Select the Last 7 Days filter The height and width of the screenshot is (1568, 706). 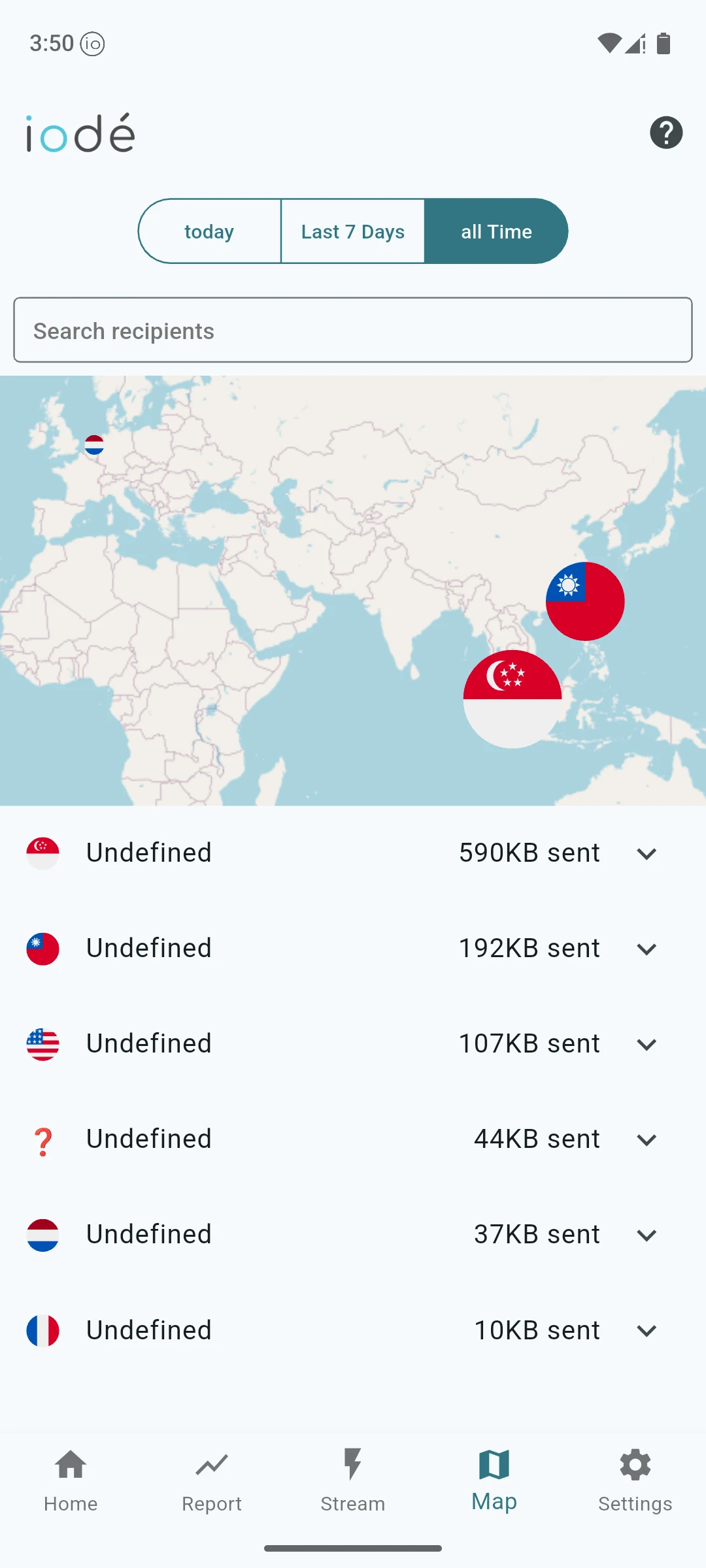pyautogui.click(x=353, y=231)
